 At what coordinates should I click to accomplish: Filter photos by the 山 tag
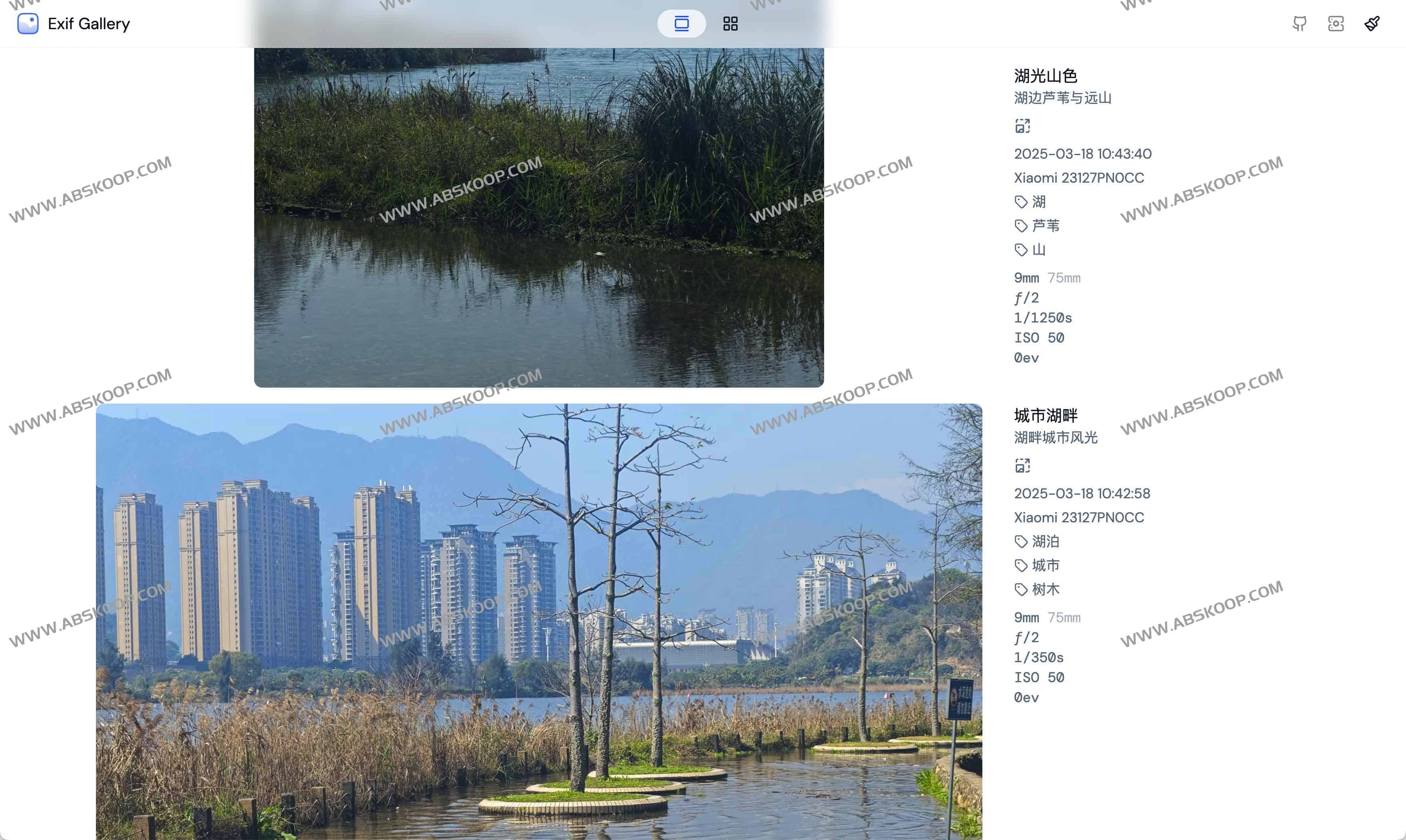(1038, 250)
